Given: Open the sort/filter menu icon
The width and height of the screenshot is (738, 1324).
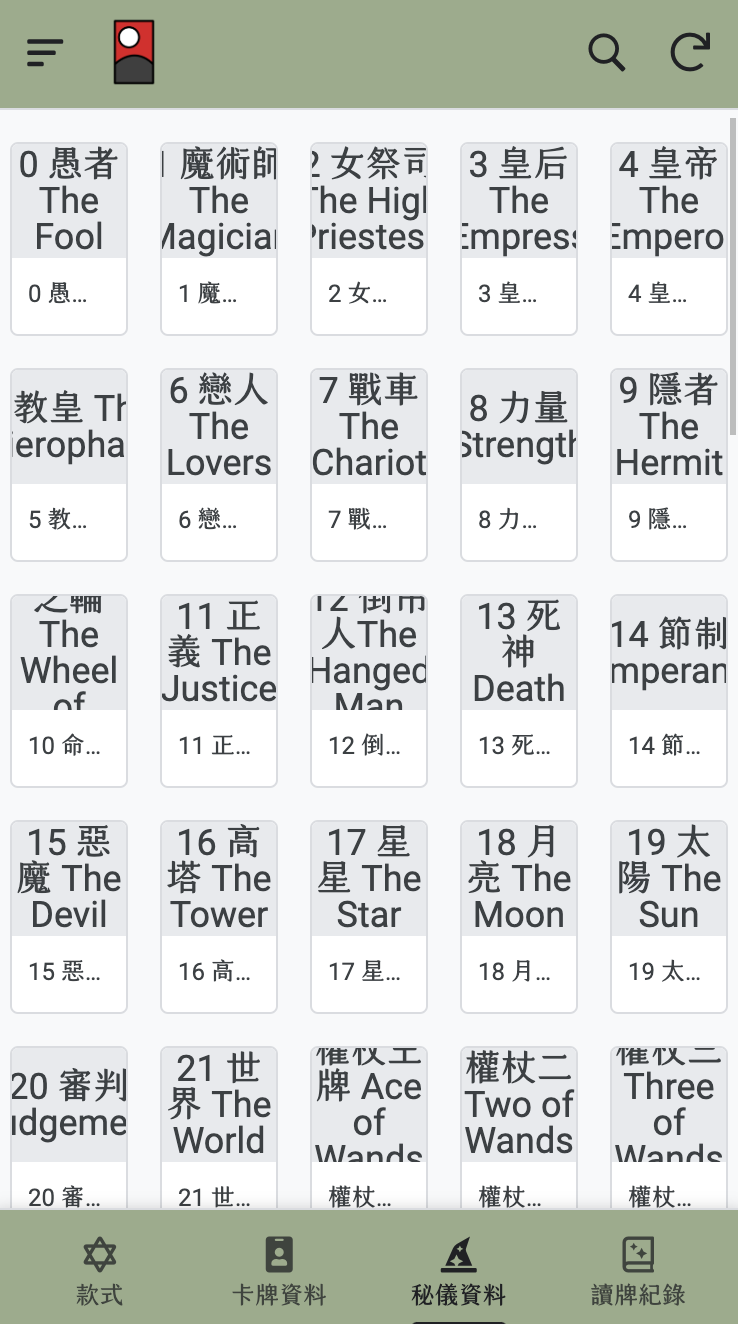Looking at the screenshot, I should (x=45, y=52).
